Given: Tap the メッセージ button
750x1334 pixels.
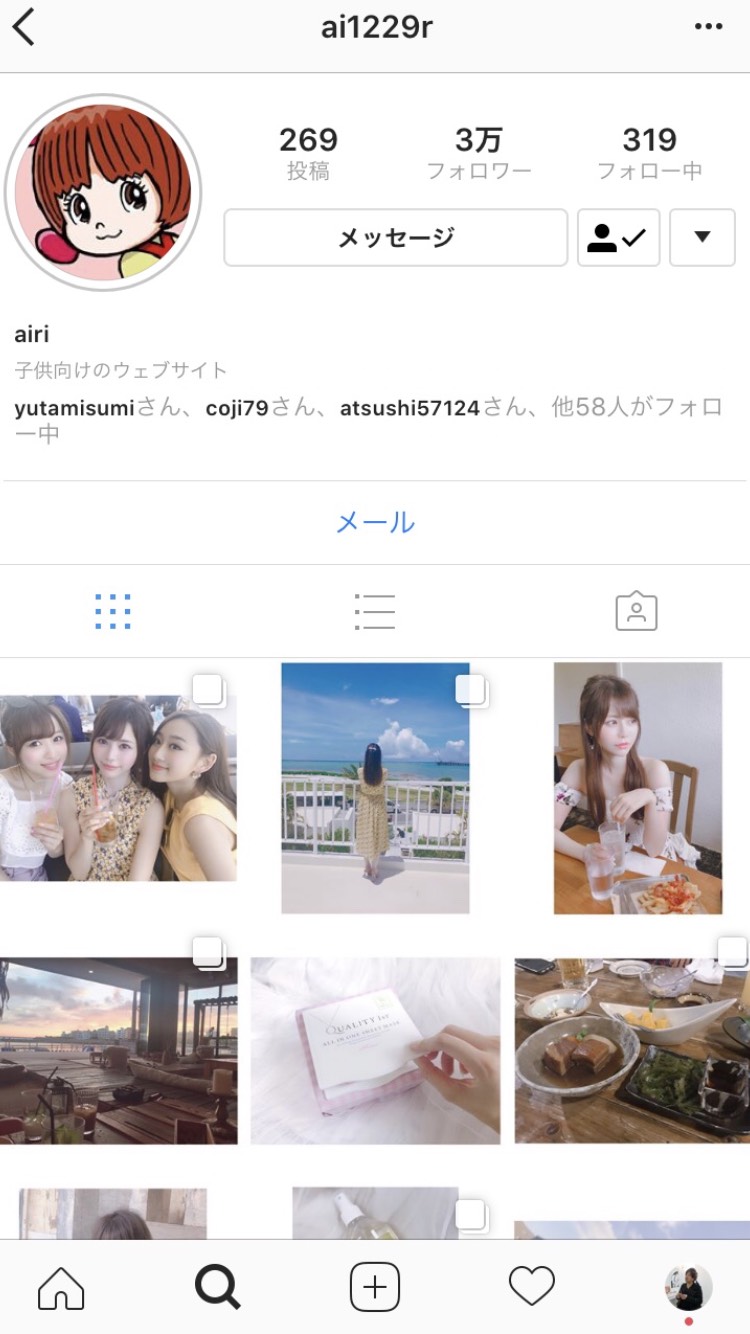Looking at the screenshot, I should click(395, 237).
